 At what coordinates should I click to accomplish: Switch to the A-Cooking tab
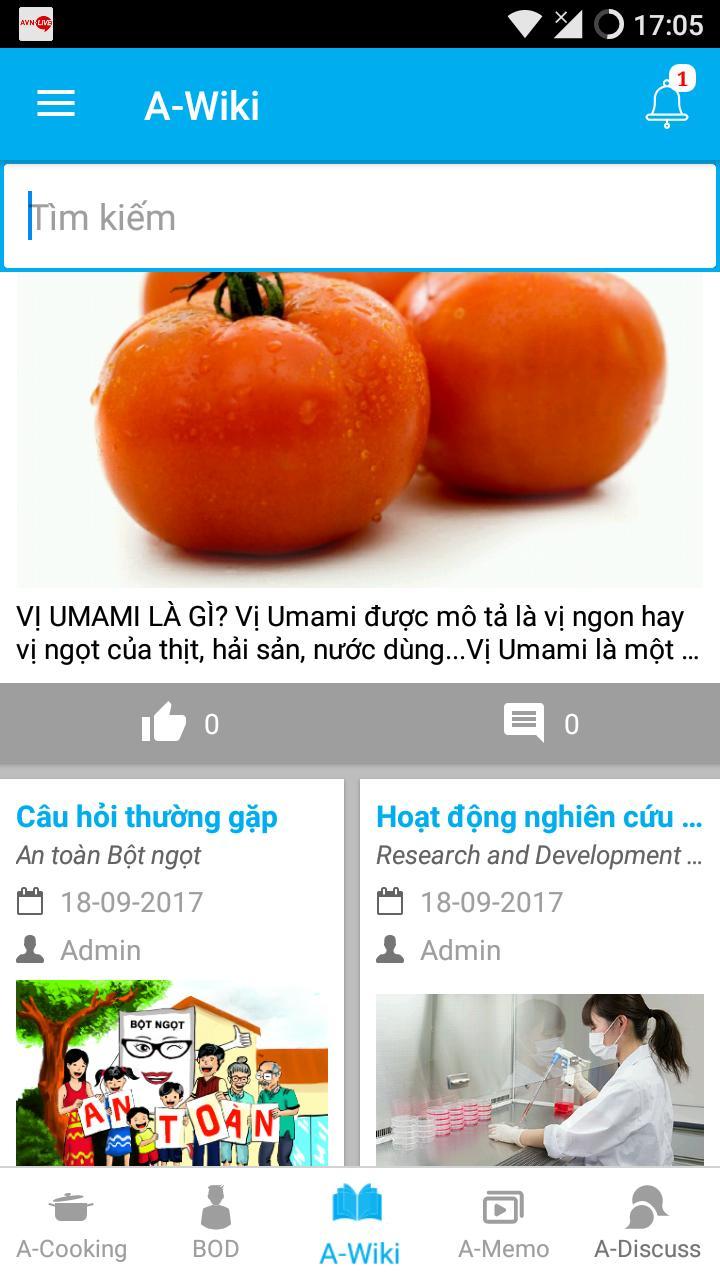(x=72, y=1224)
